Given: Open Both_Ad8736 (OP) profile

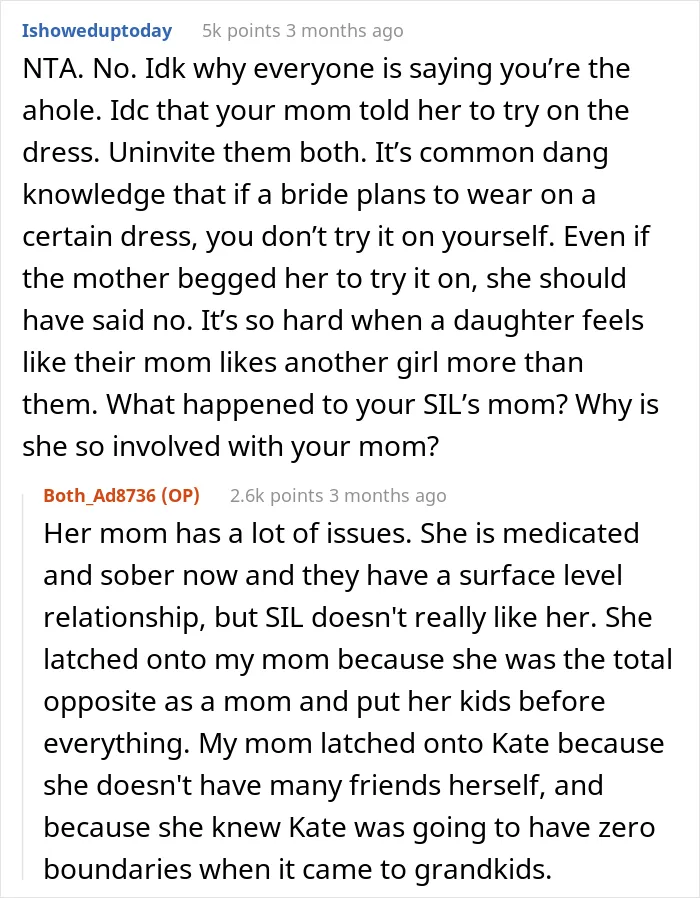Looking at the screenshot, I should point(121,495).
